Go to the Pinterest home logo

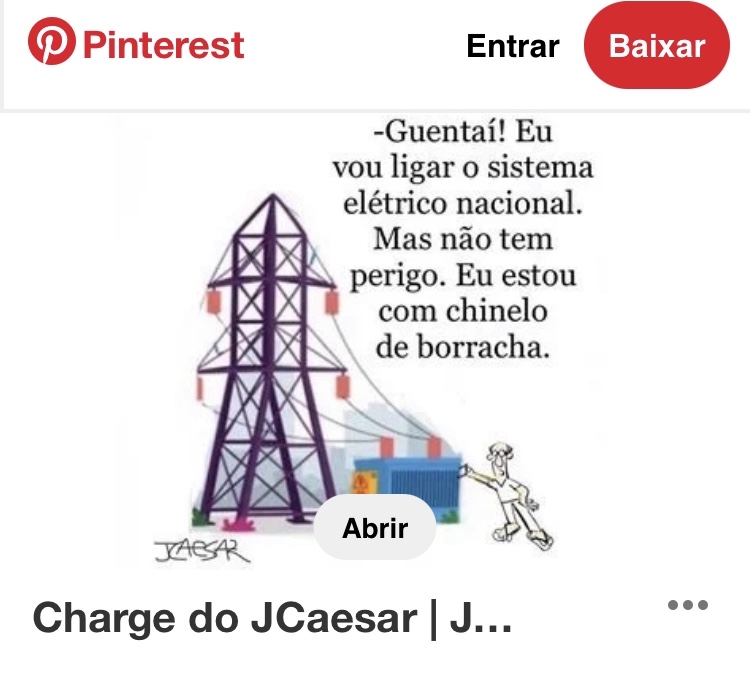137,45
